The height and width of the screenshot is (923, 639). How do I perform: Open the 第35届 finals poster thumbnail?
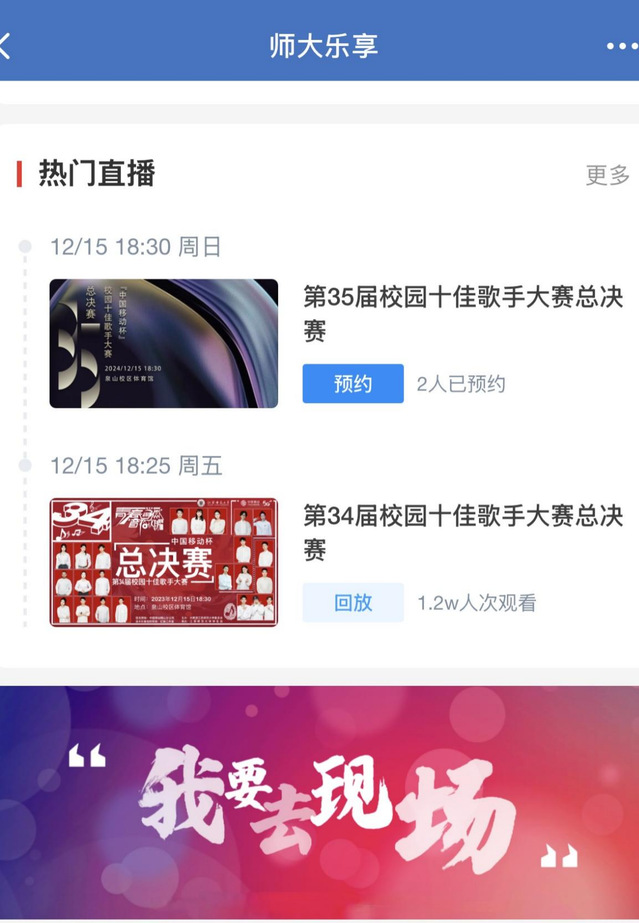pos(164,343)
